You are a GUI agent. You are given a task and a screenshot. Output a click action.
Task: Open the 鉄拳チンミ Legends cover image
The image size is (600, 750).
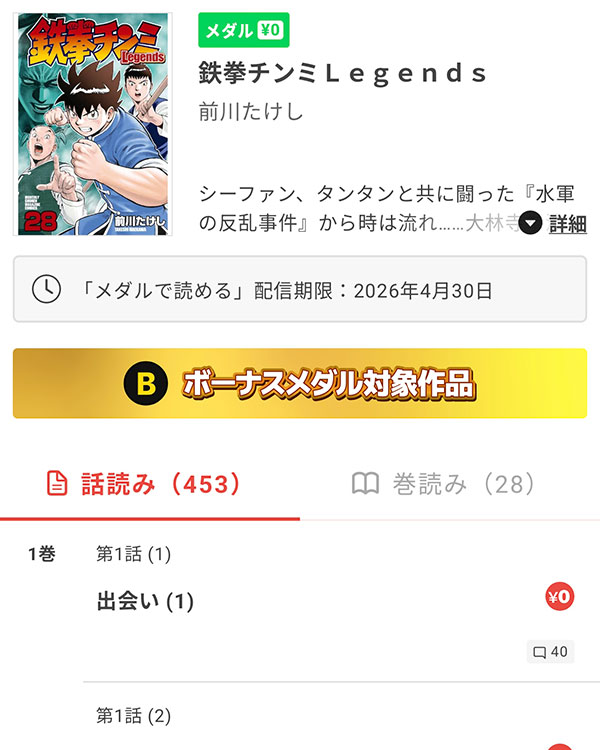pyautogui.click(x=95, y=124)
